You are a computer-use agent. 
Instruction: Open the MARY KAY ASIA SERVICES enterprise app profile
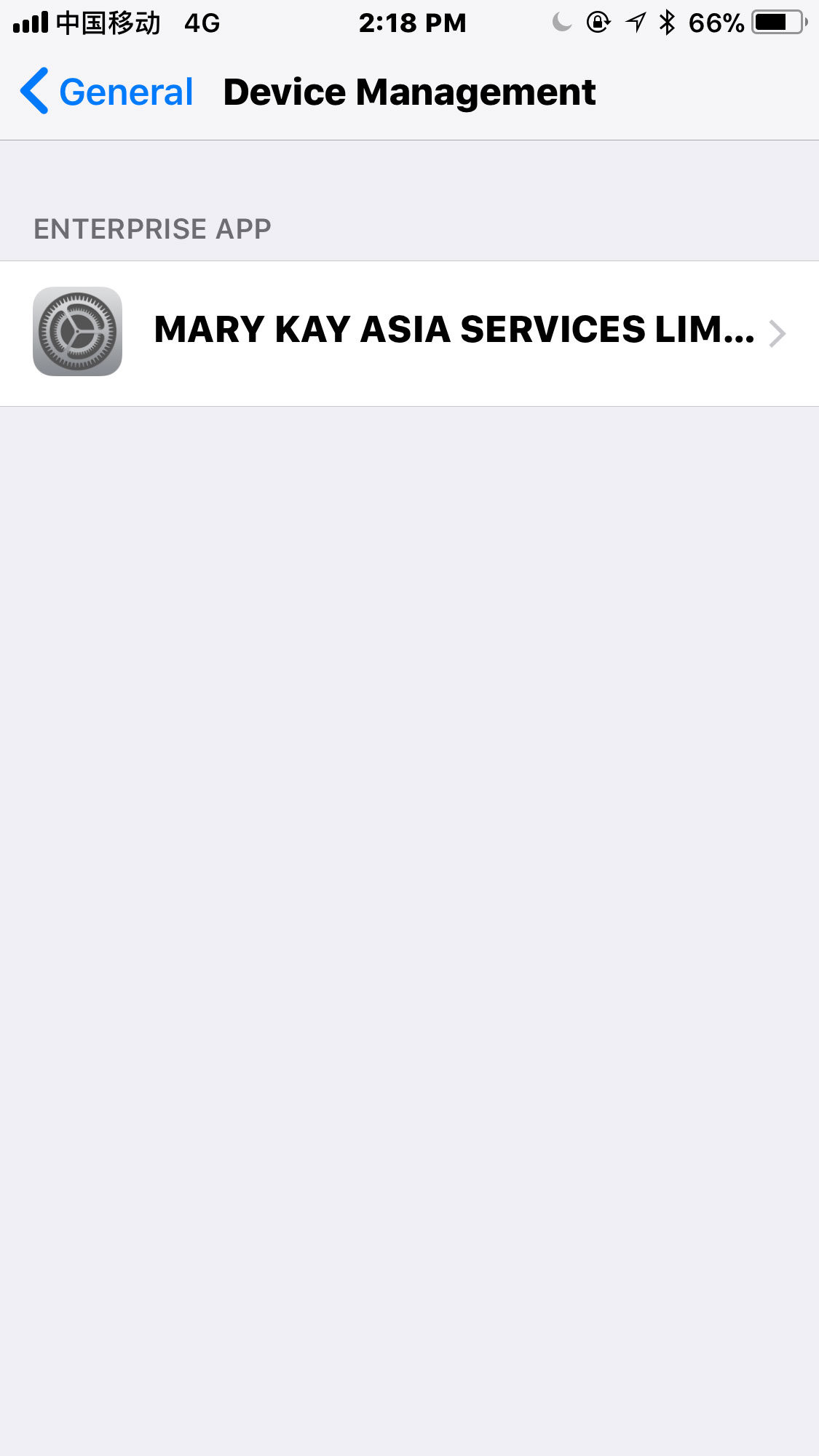coord(409,333)
